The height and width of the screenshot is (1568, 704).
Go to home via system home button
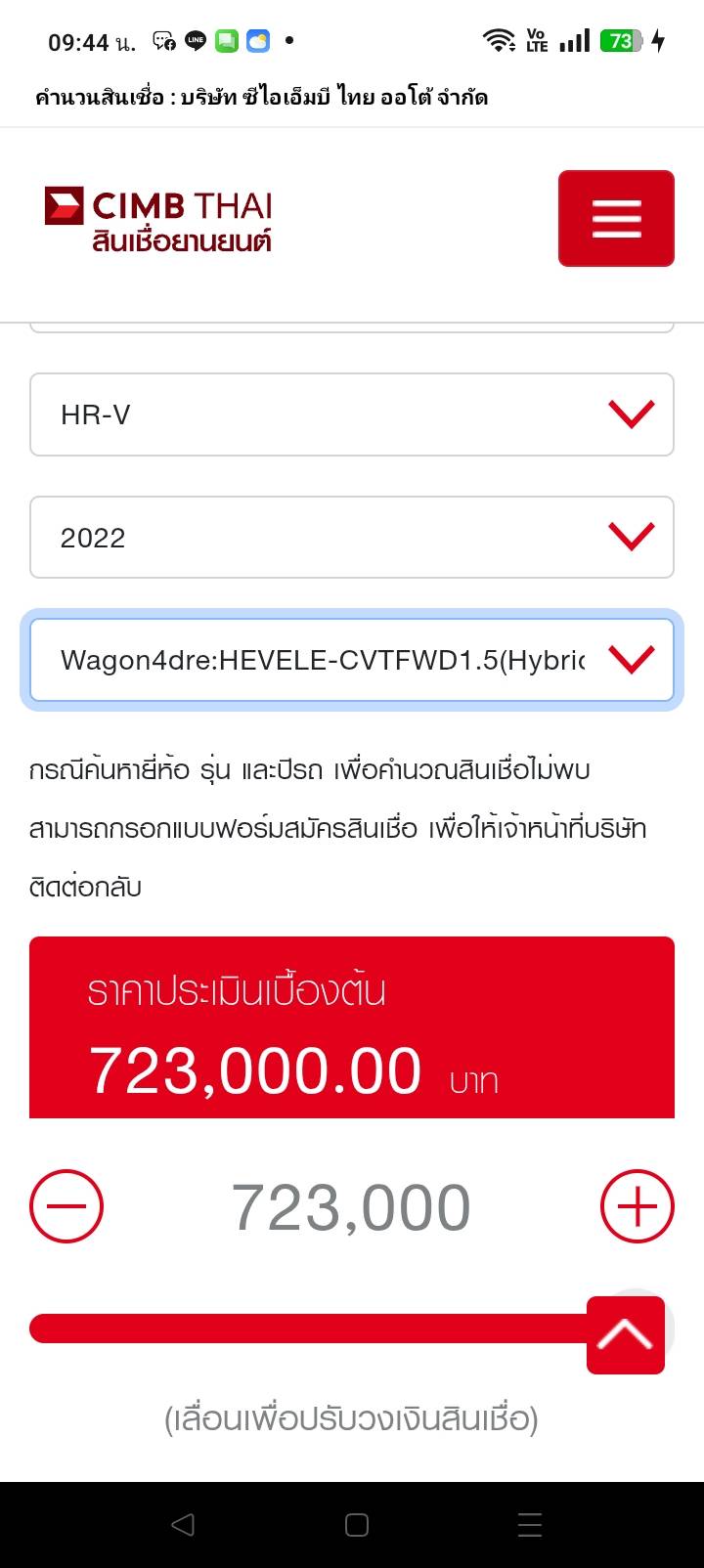357,1524
